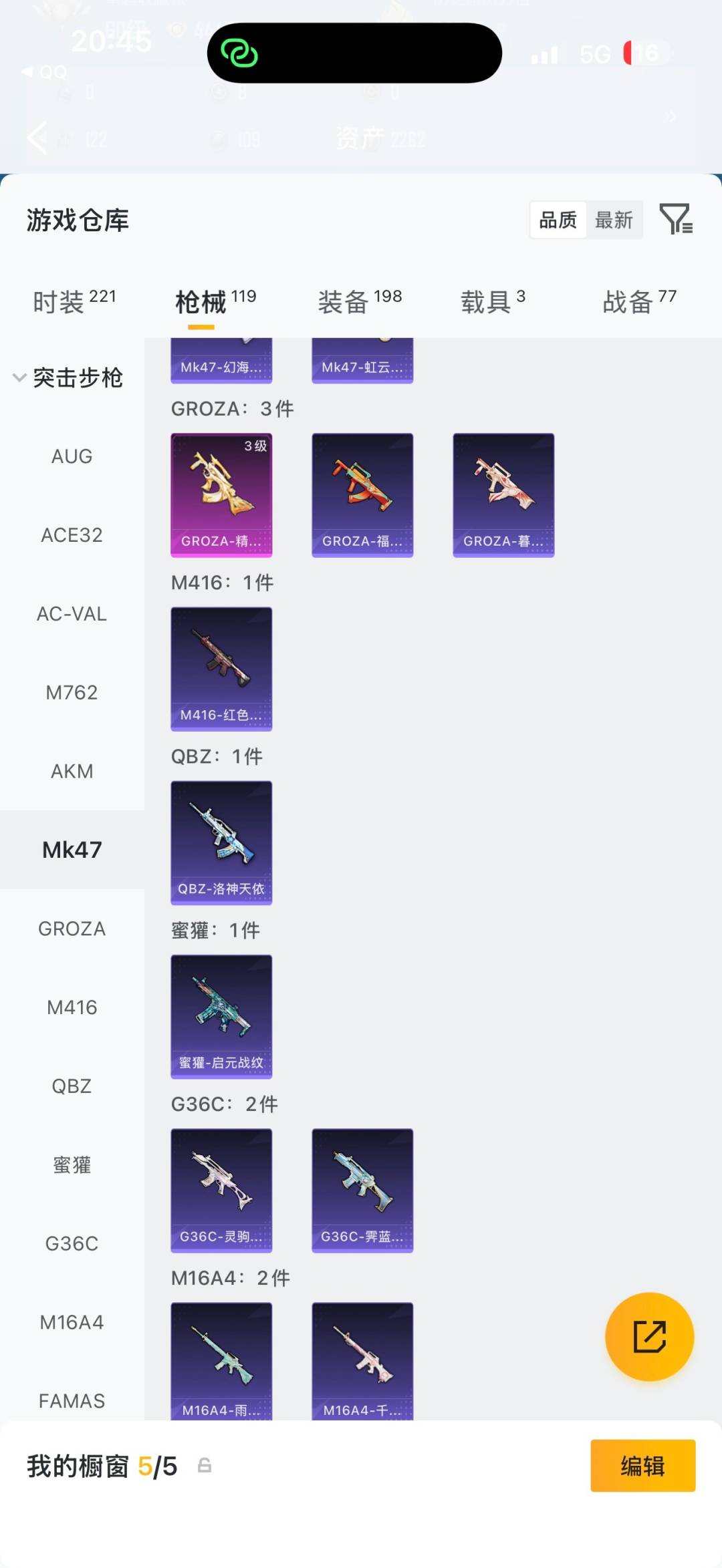The height and width of the screenshot is (1568, 722).
Task: Edit my showcase with 编辑 button
Action: click(x=642, y=1465)
